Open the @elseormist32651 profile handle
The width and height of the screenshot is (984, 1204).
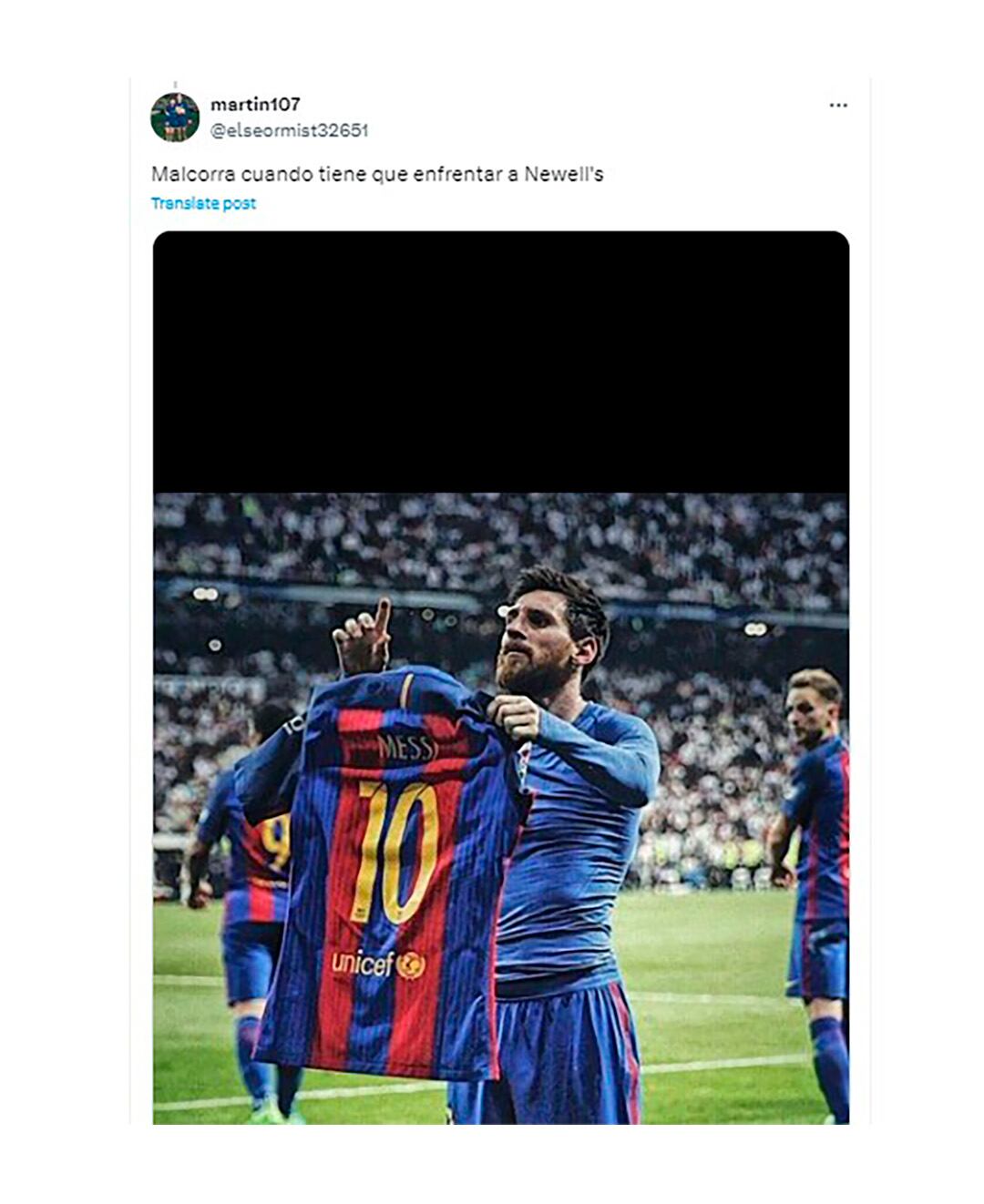coord(289,130)
